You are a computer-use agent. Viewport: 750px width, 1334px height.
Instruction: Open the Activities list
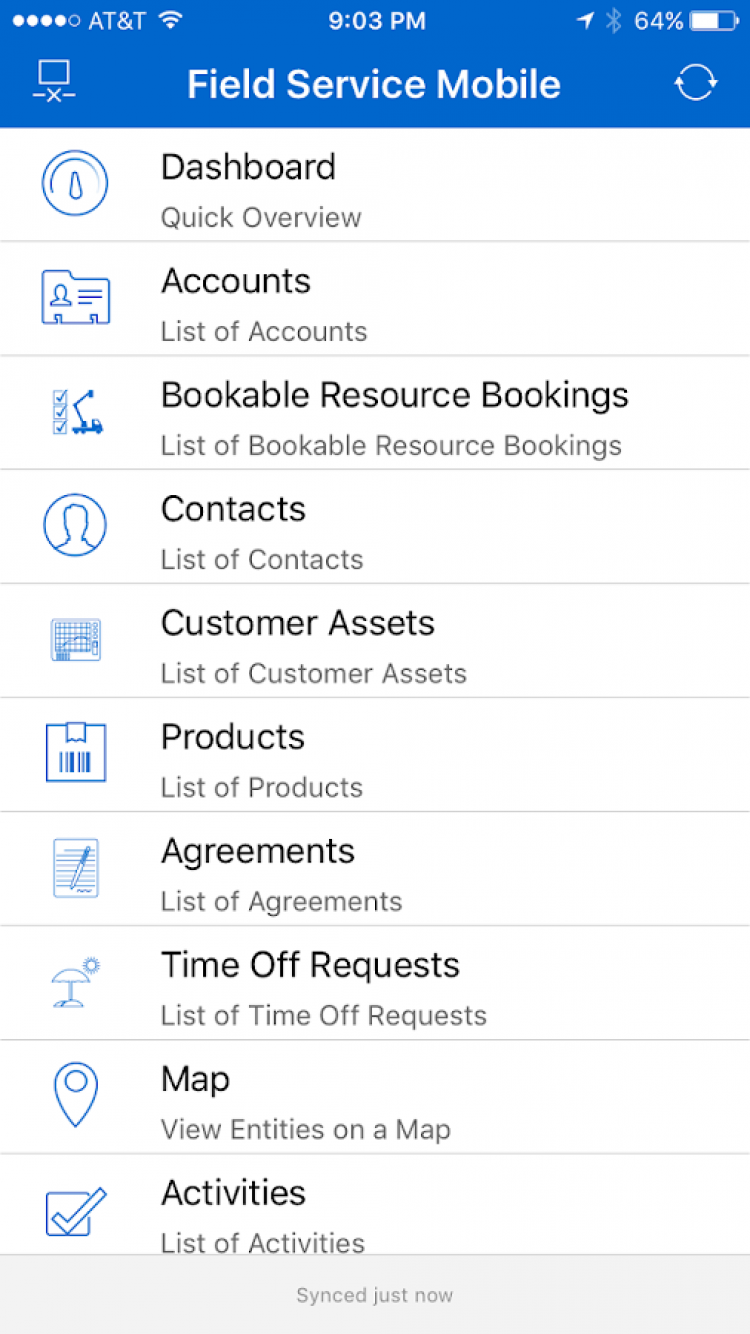(375, 1207)
